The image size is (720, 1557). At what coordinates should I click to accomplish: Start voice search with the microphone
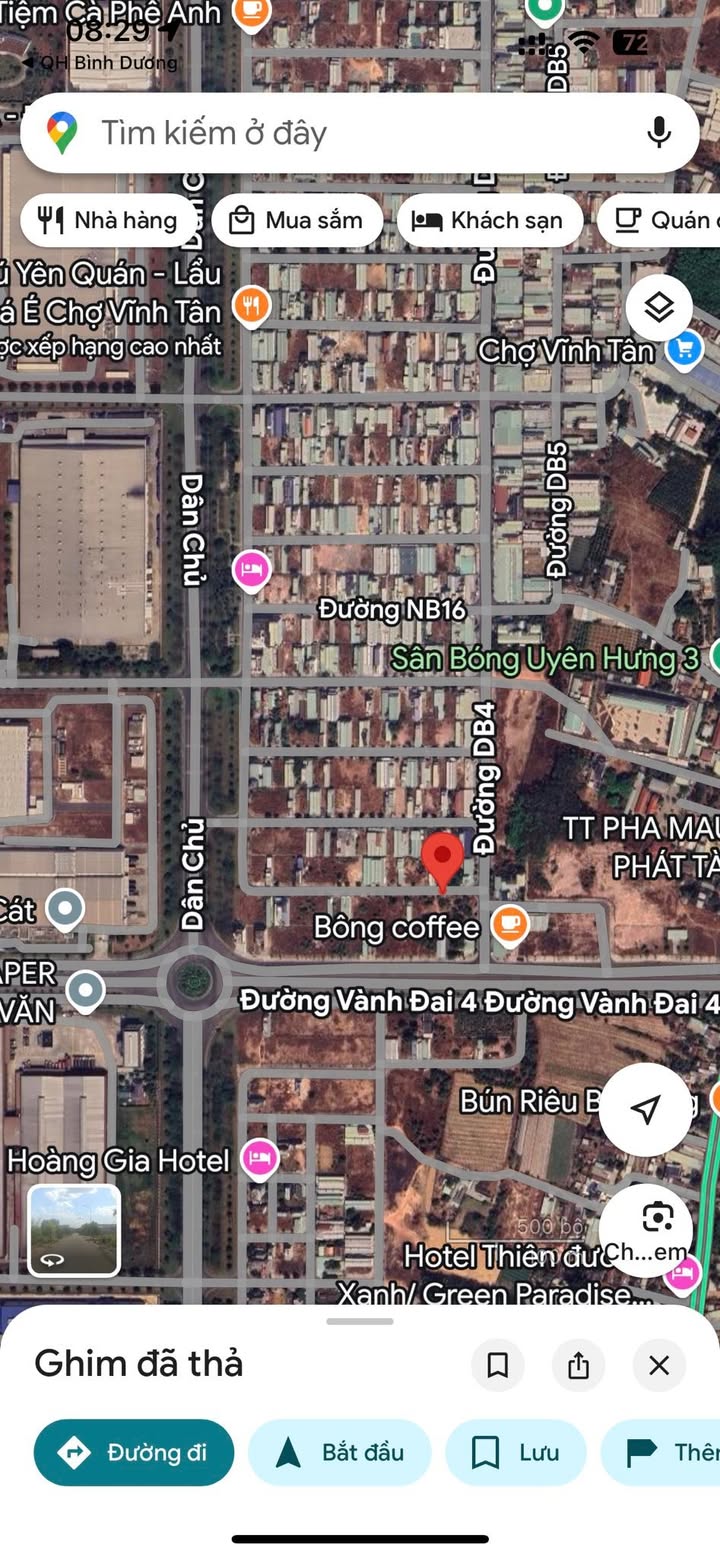[658, 132]
